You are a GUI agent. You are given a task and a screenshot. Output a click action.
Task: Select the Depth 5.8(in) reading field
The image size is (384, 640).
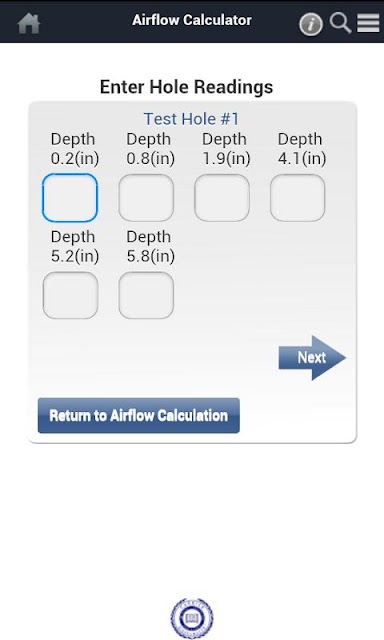(x=146, y=296)
